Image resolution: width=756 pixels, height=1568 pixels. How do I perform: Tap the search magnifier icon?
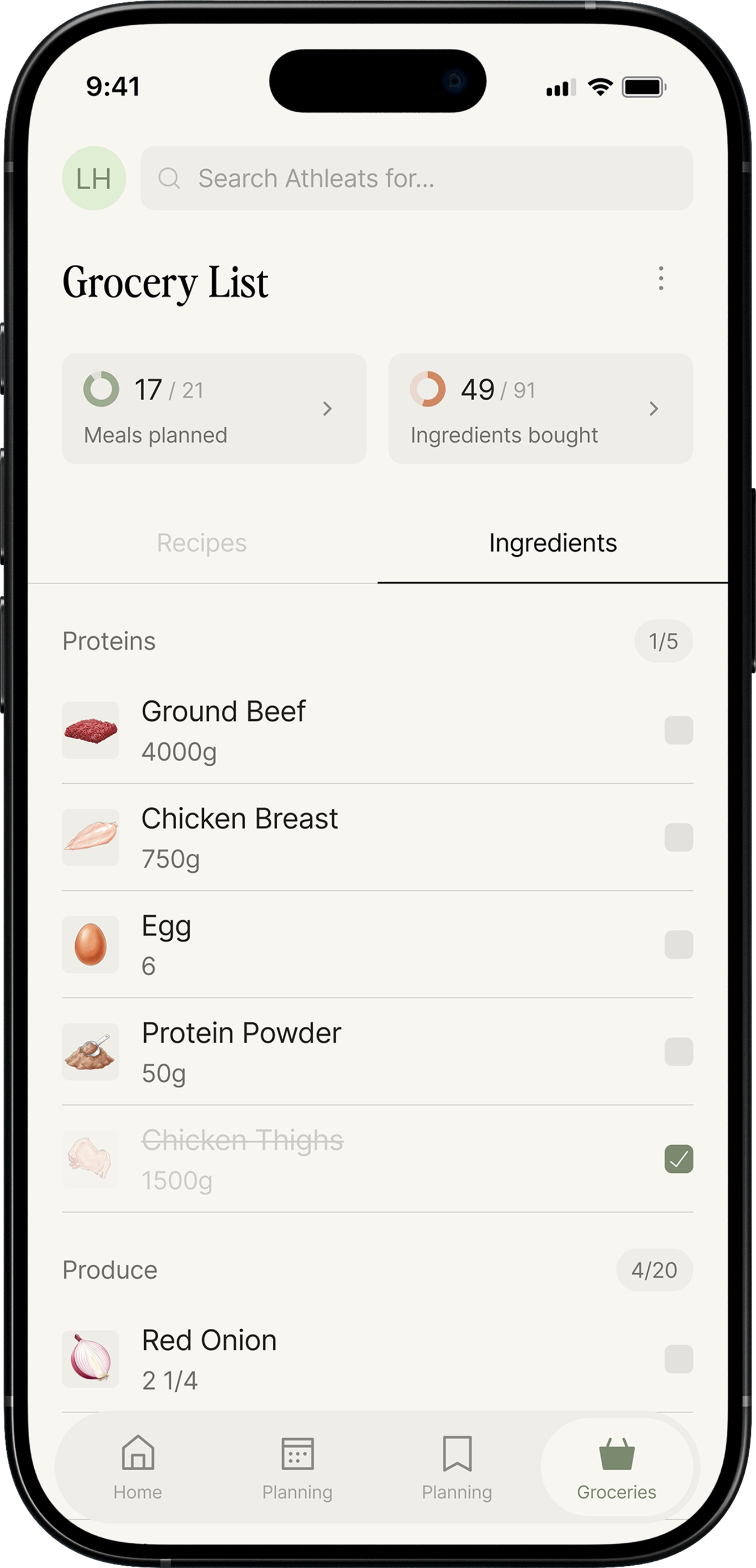(171, 178)
